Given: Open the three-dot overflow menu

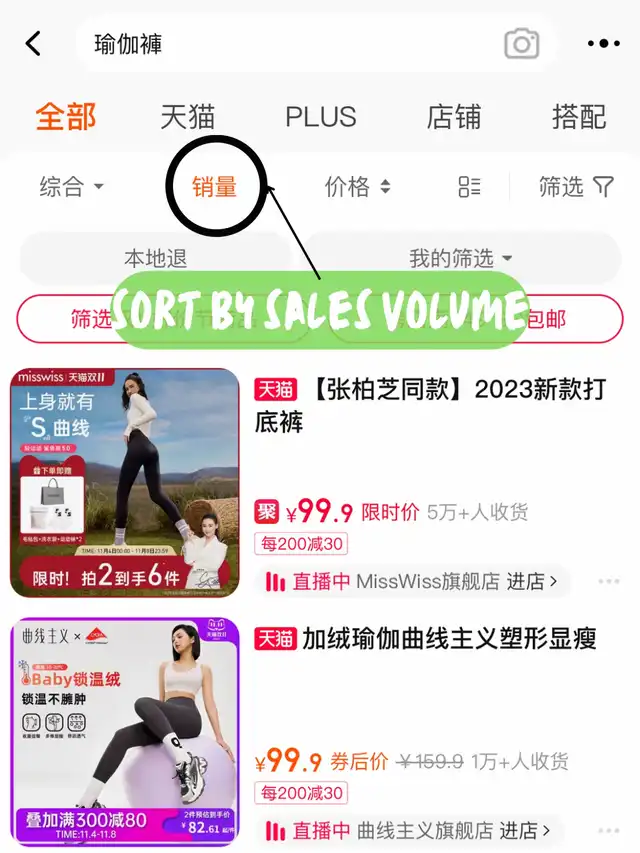Looking at the screenshot, I should [603, 44].
